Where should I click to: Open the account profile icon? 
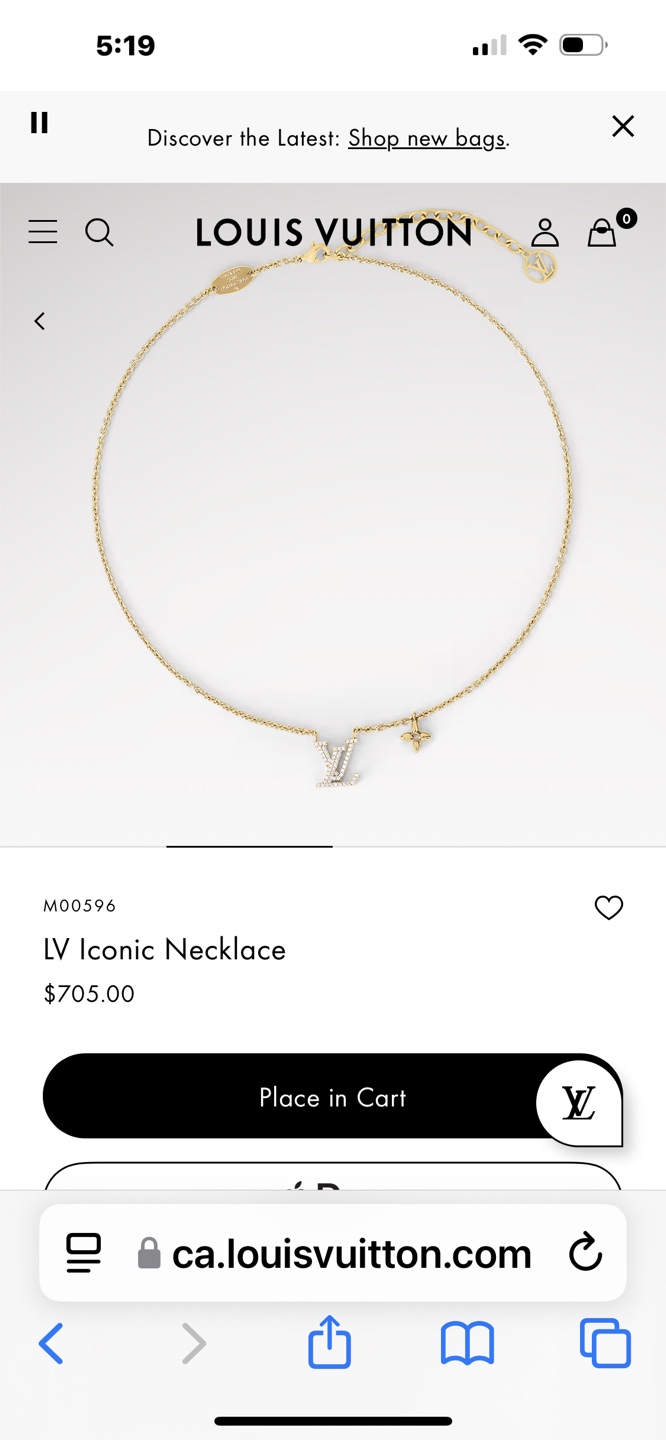pos(545,232)
